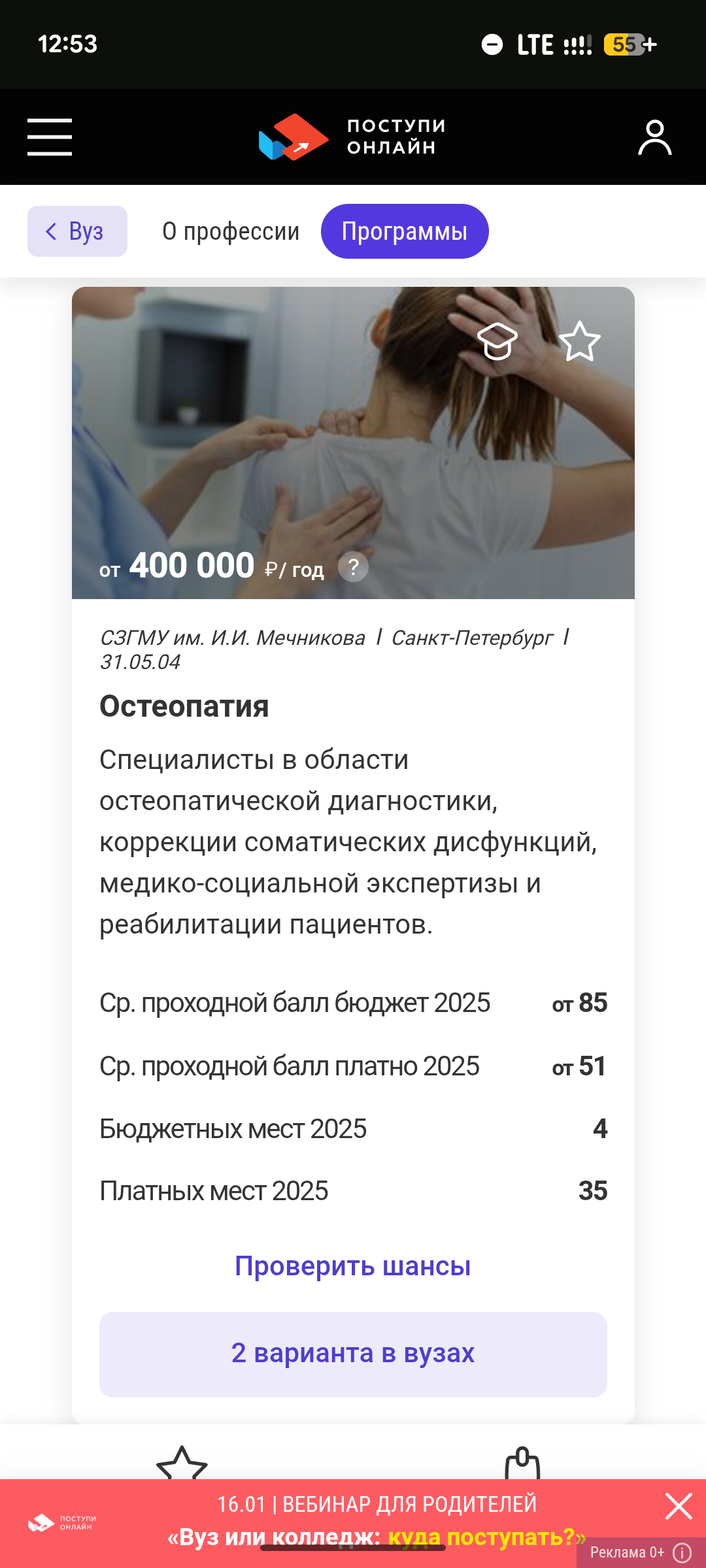706x1568 pixels.
Task: Open the Остеопатия program card
Action: click(184, 706)
